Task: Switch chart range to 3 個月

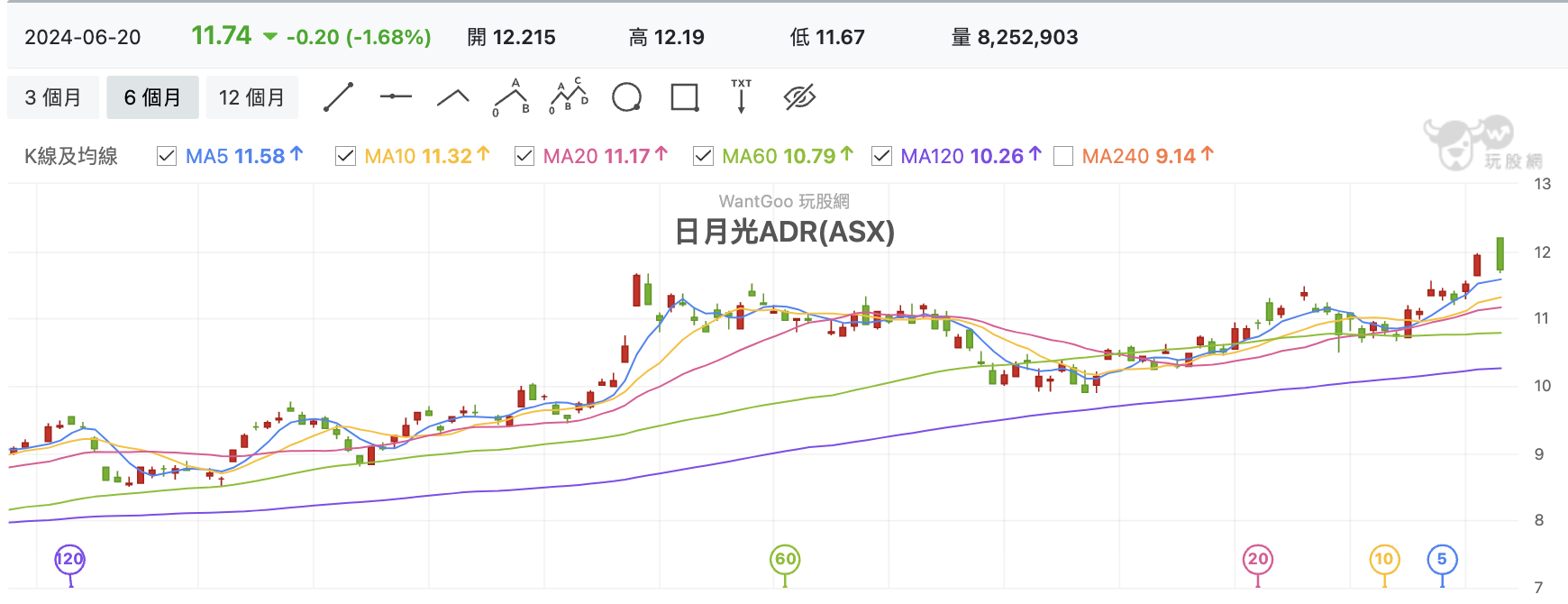Action: 53,97
